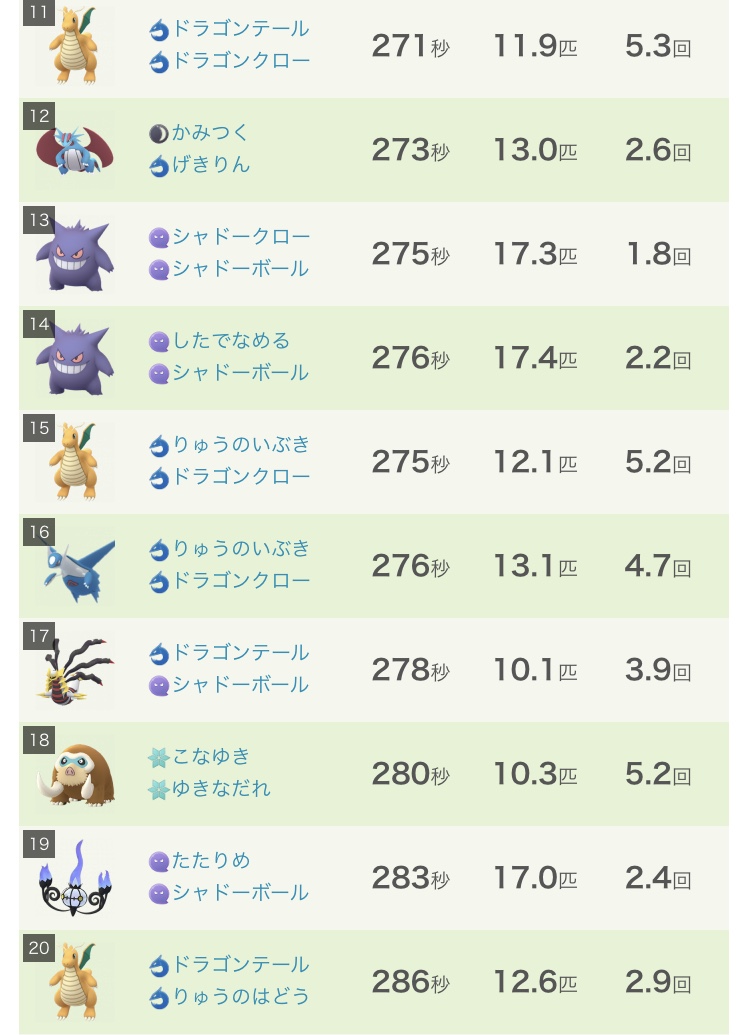Open the rank 18 Mamoswine picture
This screenshot has width=749, height=1035.
(75, 776)
